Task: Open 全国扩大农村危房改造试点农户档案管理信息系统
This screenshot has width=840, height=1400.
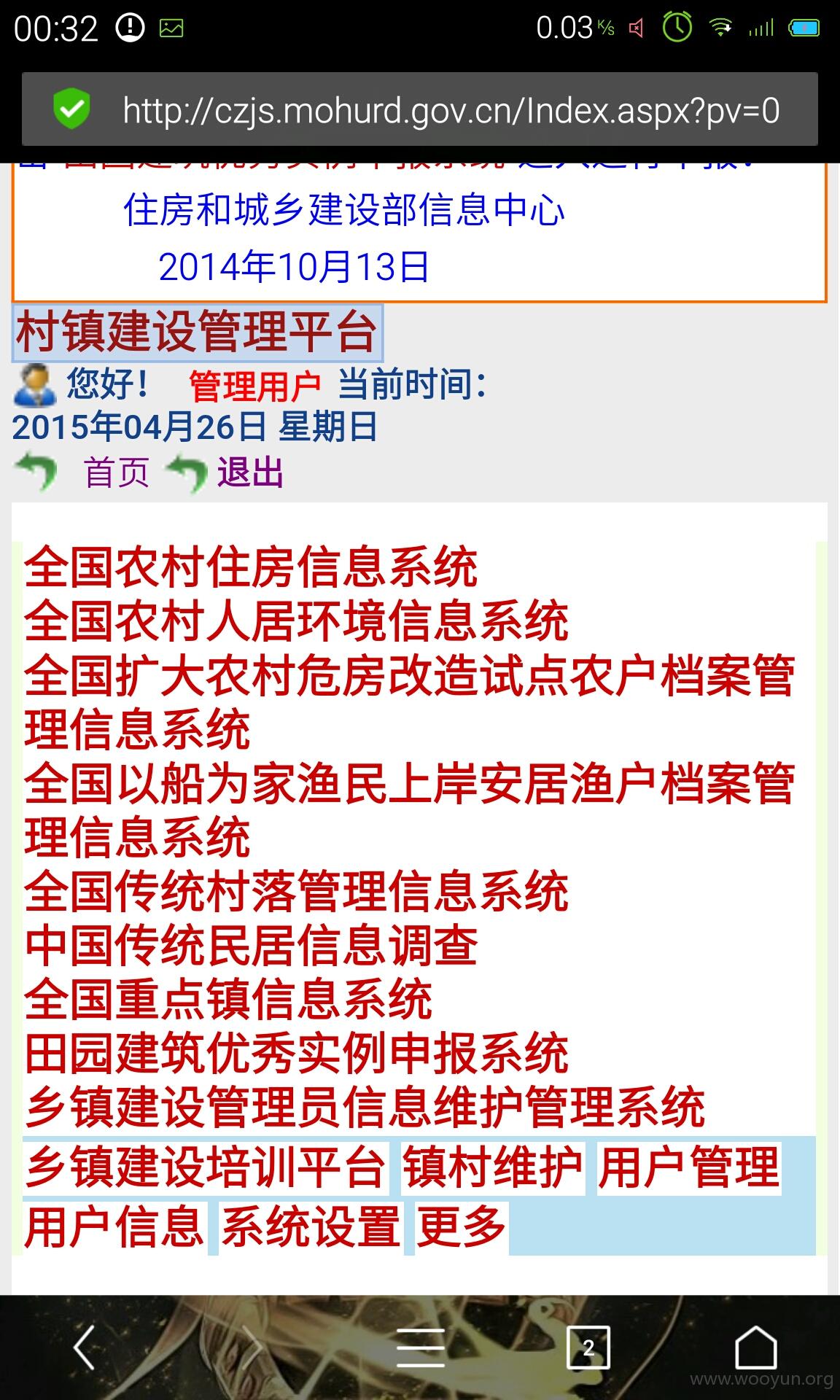Action: [410, 702]
